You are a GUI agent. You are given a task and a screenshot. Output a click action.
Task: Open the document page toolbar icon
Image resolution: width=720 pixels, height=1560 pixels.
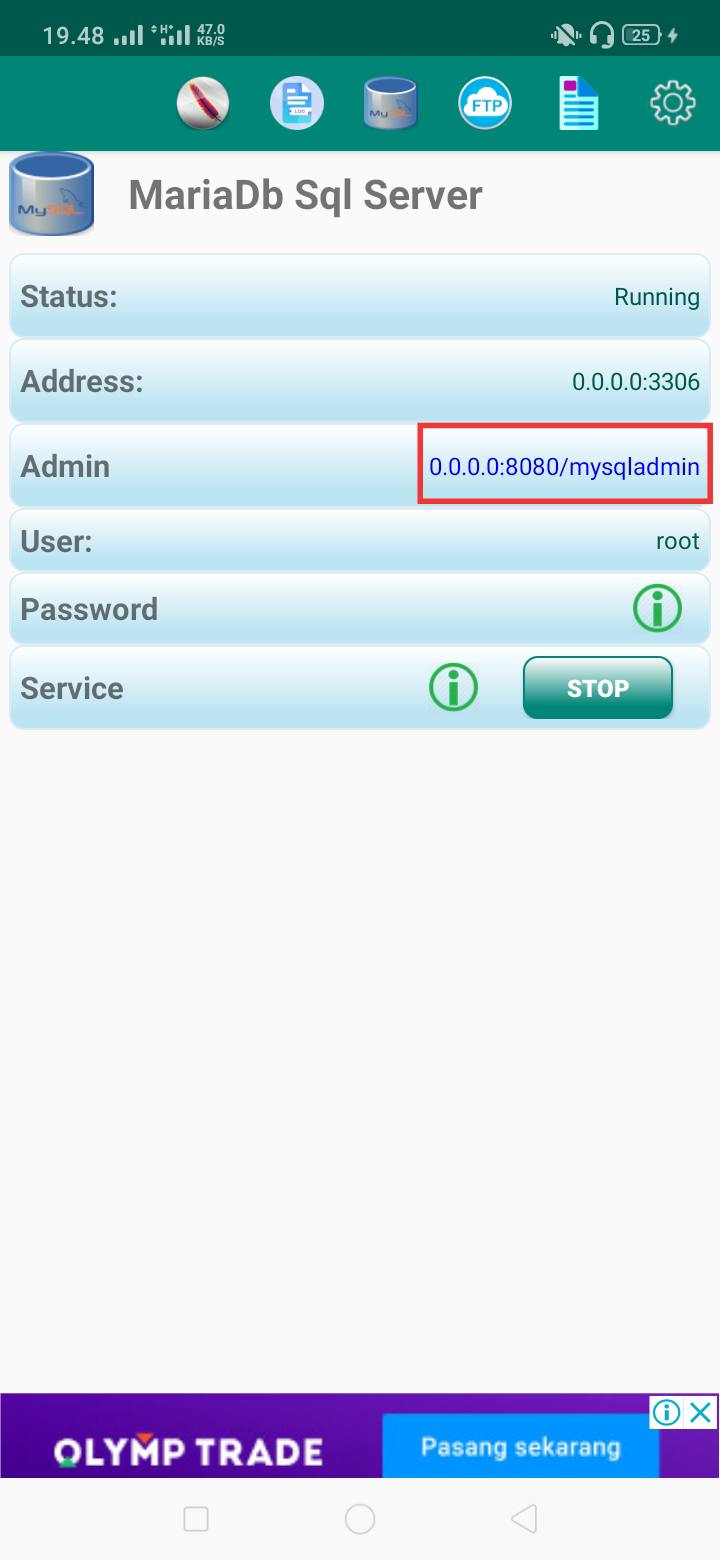(579, 103)
